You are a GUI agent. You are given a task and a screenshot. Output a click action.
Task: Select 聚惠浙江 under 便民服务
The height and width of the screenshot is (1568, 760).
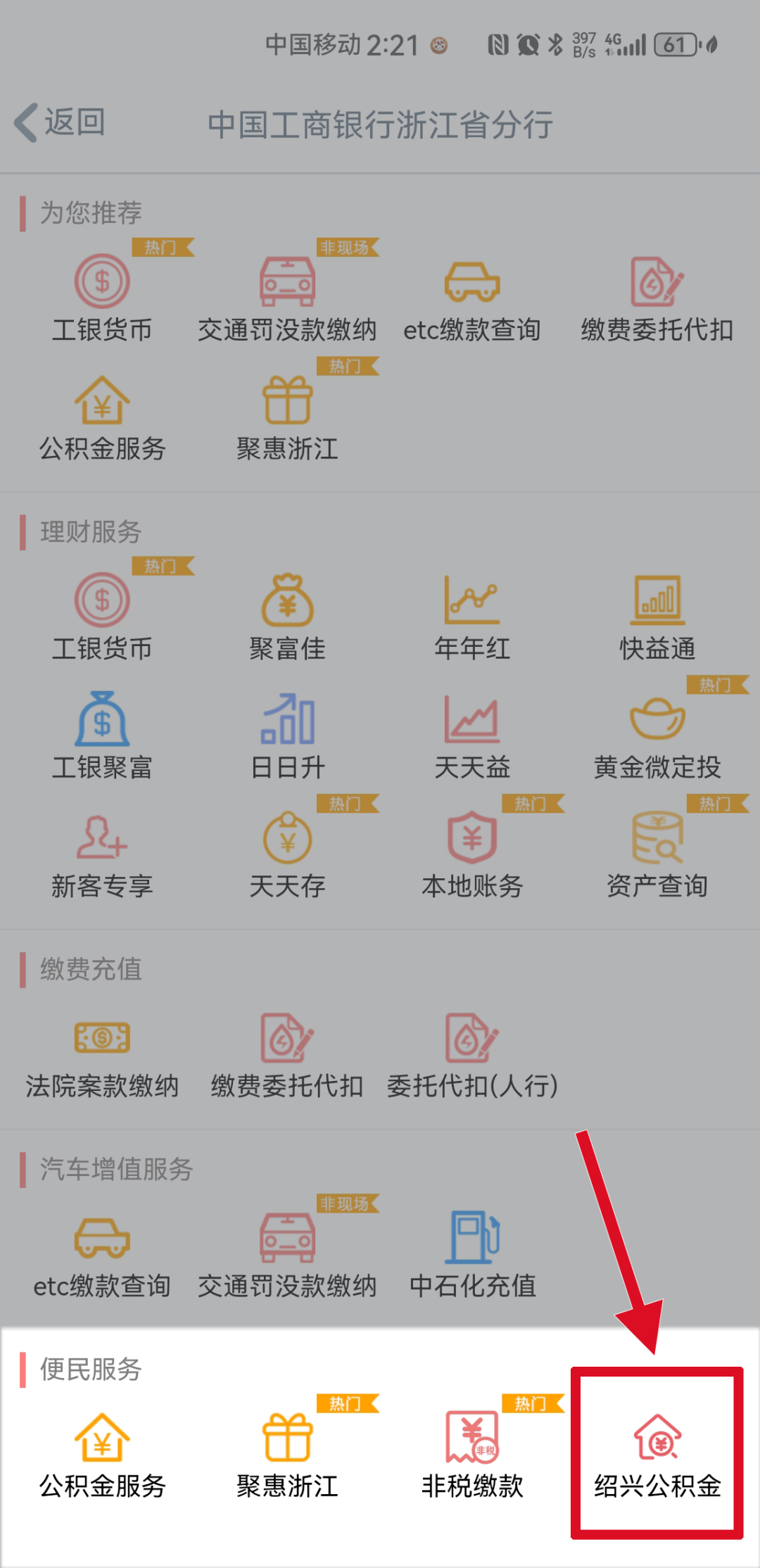coord(287,1455)
